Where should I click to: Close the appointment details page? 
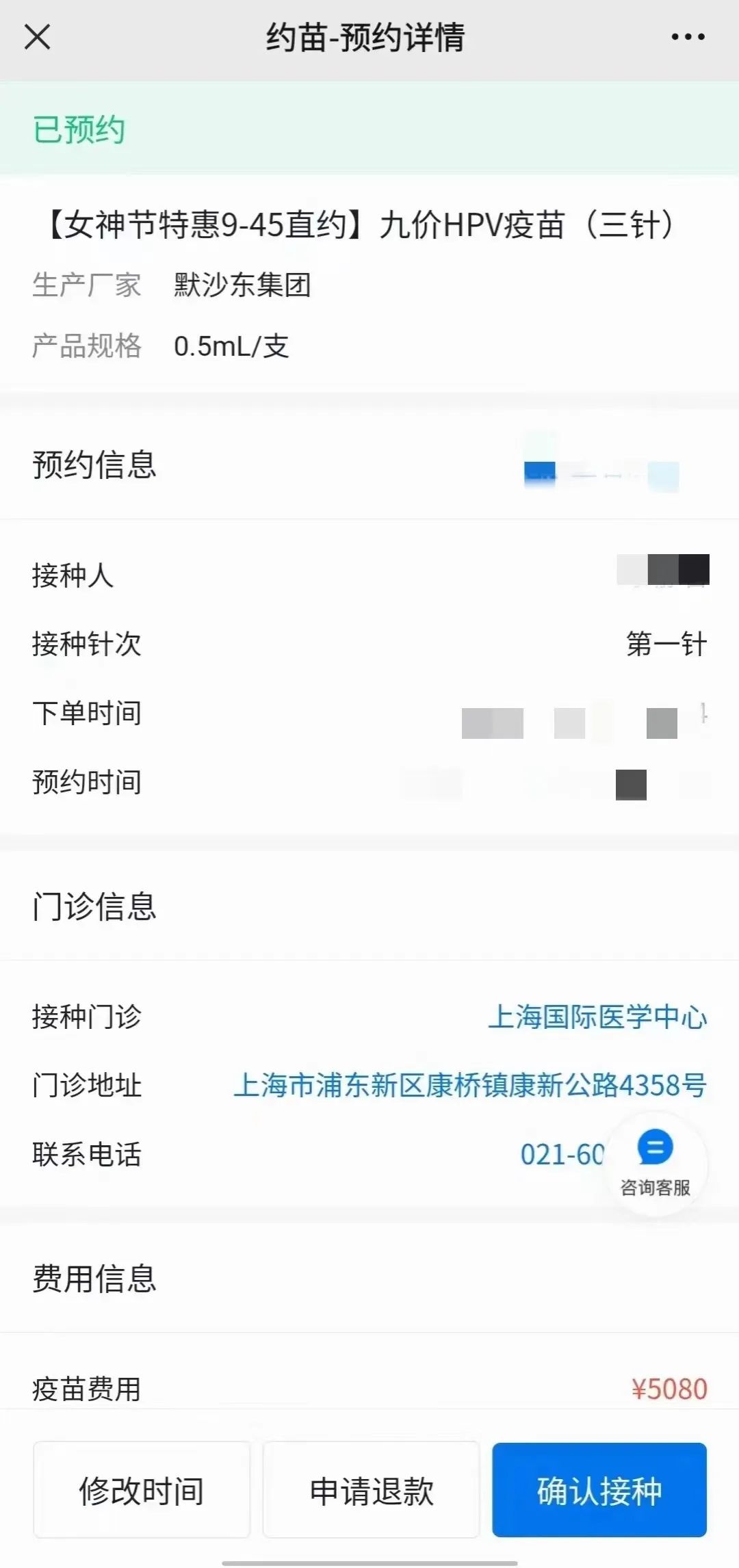[37, 37]
